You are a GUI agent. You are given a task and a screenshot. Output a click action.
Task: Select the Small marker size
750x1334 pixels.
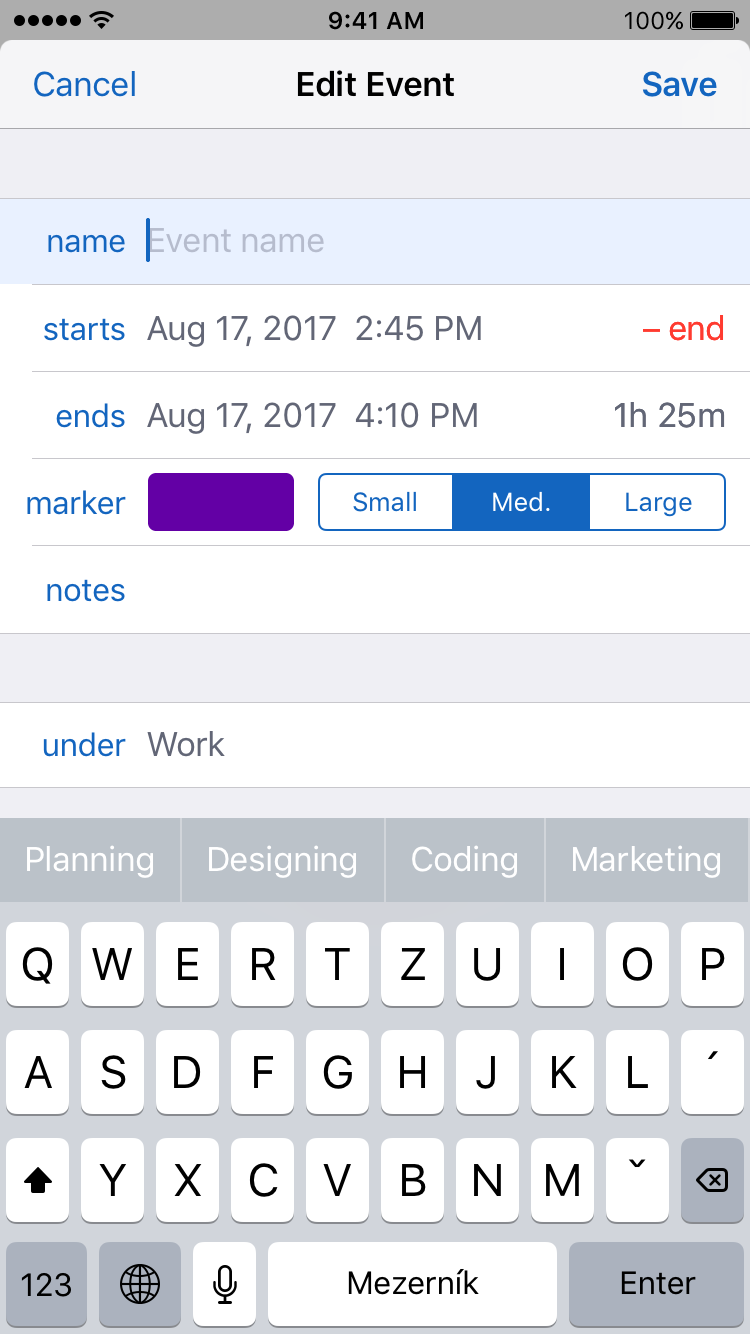pos(386,502)
